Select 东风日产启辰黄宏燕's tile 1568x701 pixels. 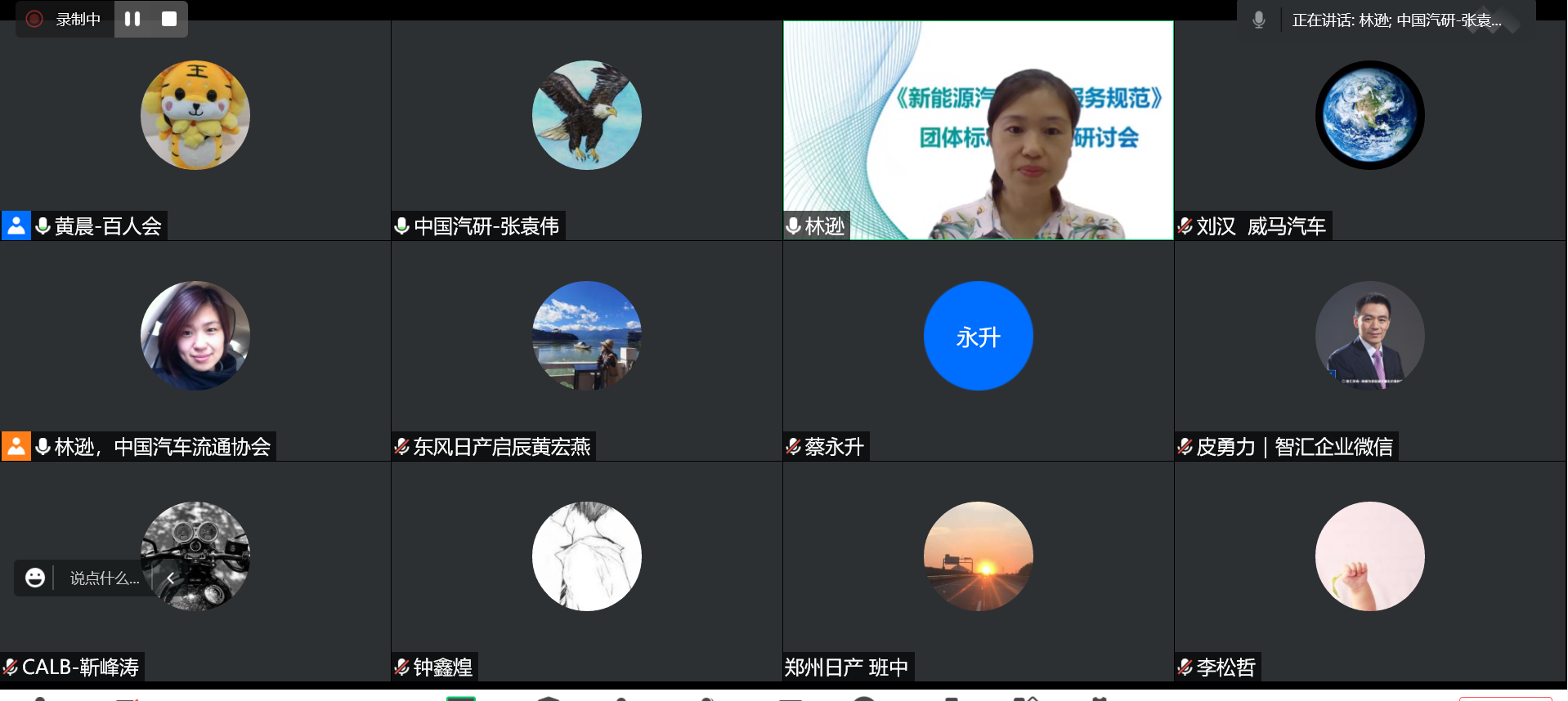(586, 351)
